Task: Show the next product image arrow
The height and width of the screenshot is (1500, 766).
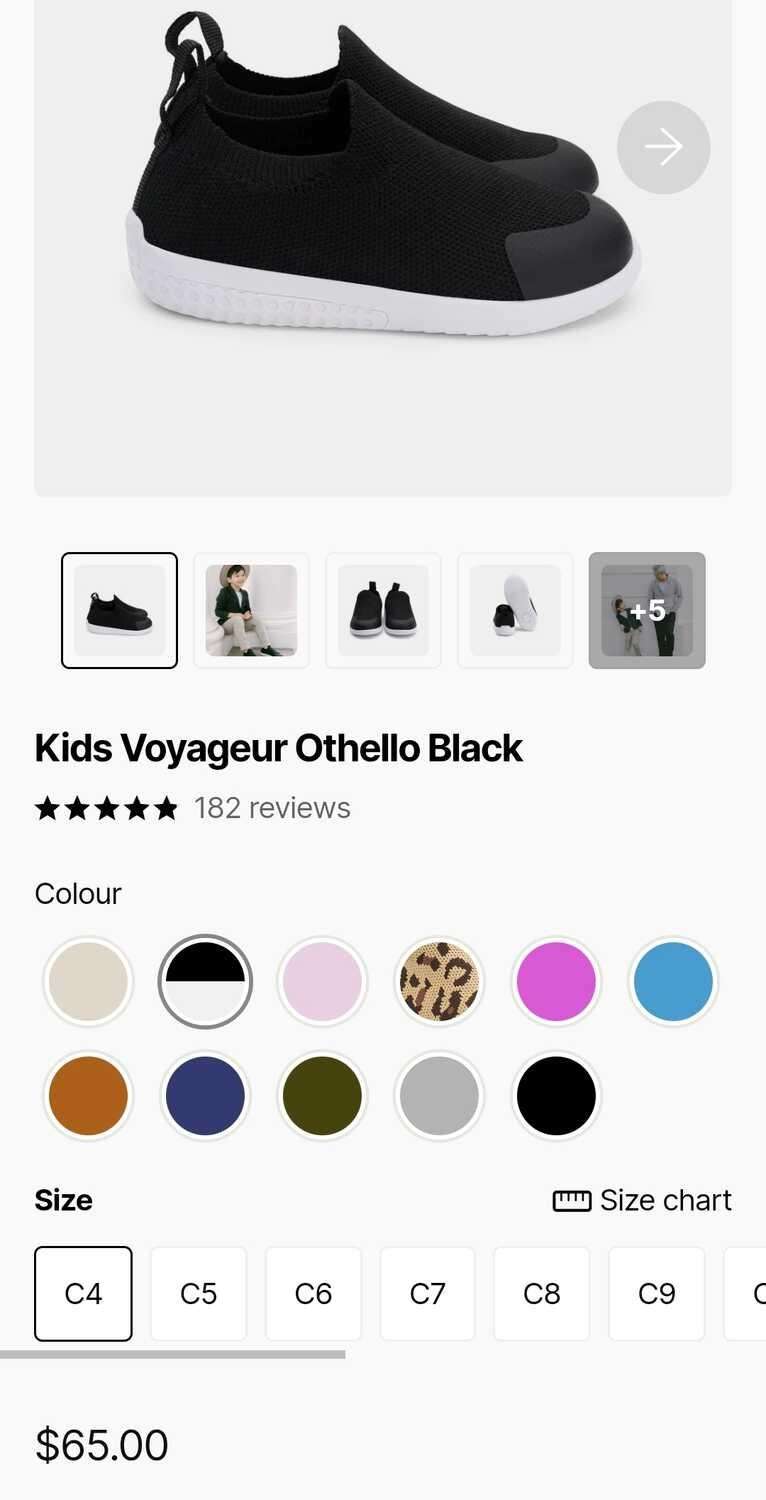Action: click(663, 147)
